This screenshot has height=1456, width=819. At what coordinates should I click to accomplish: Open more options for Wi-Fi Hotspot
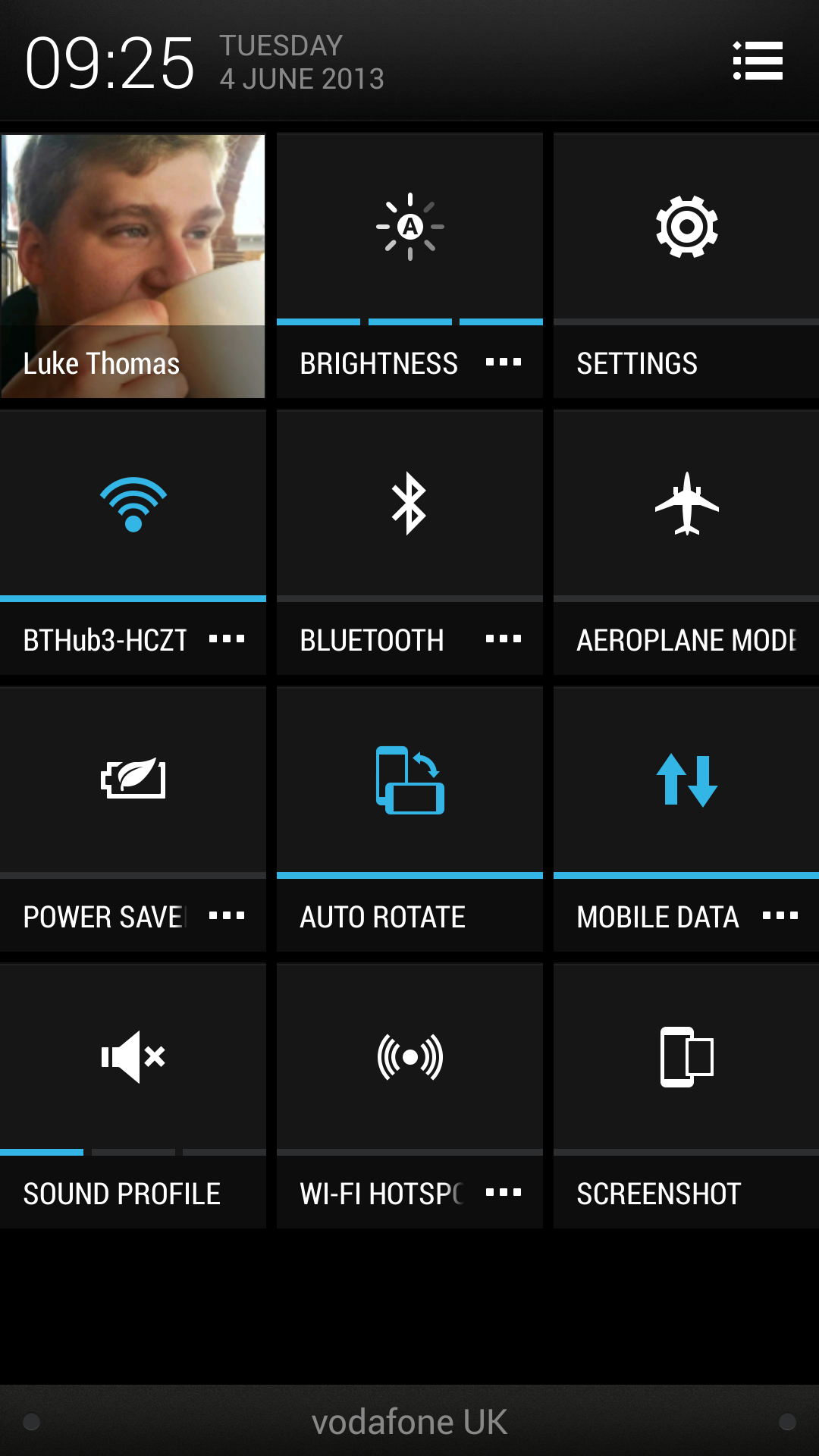[x=504, y=1193]
